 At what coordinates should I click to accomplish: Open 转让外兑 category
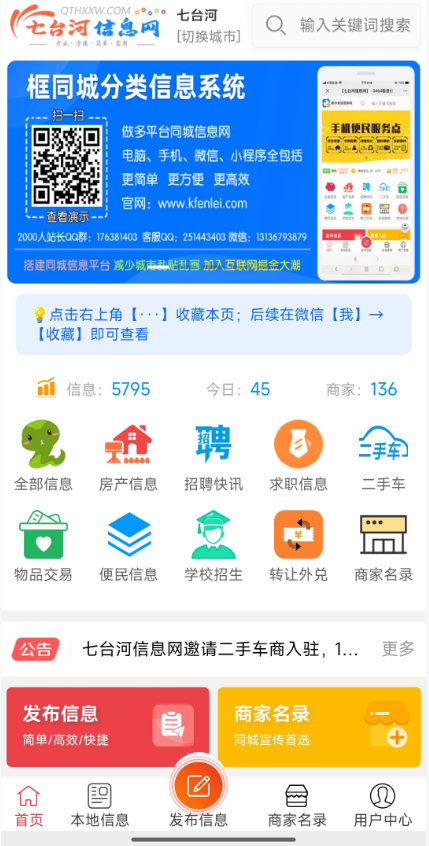click(x=298, y=545)
